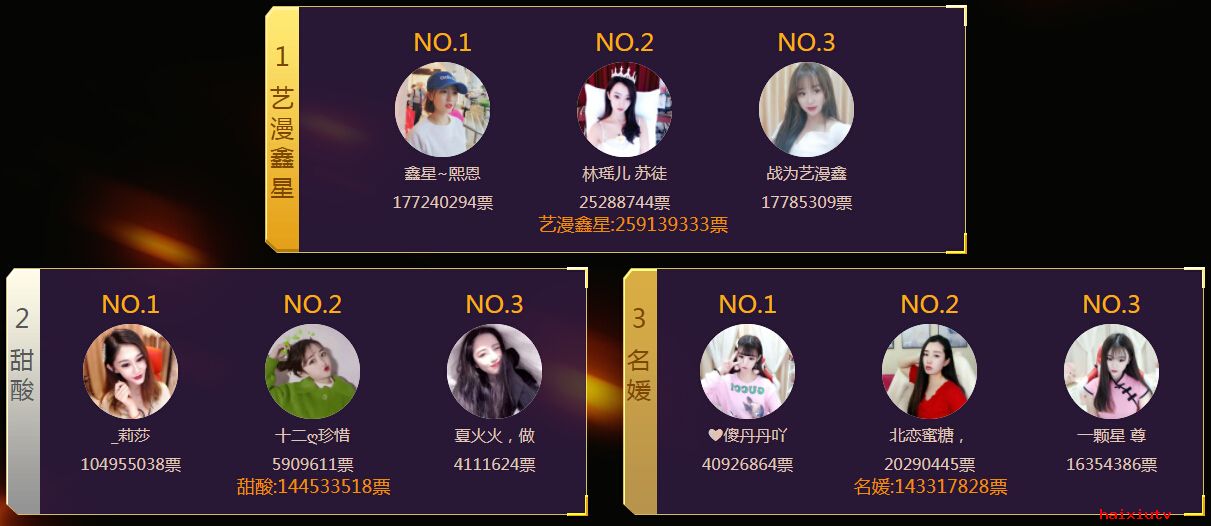Open 傻丹丹吖's avatar in 名媛 group
The width and height of the screenshot is (1211, 526).
[747, 371]
